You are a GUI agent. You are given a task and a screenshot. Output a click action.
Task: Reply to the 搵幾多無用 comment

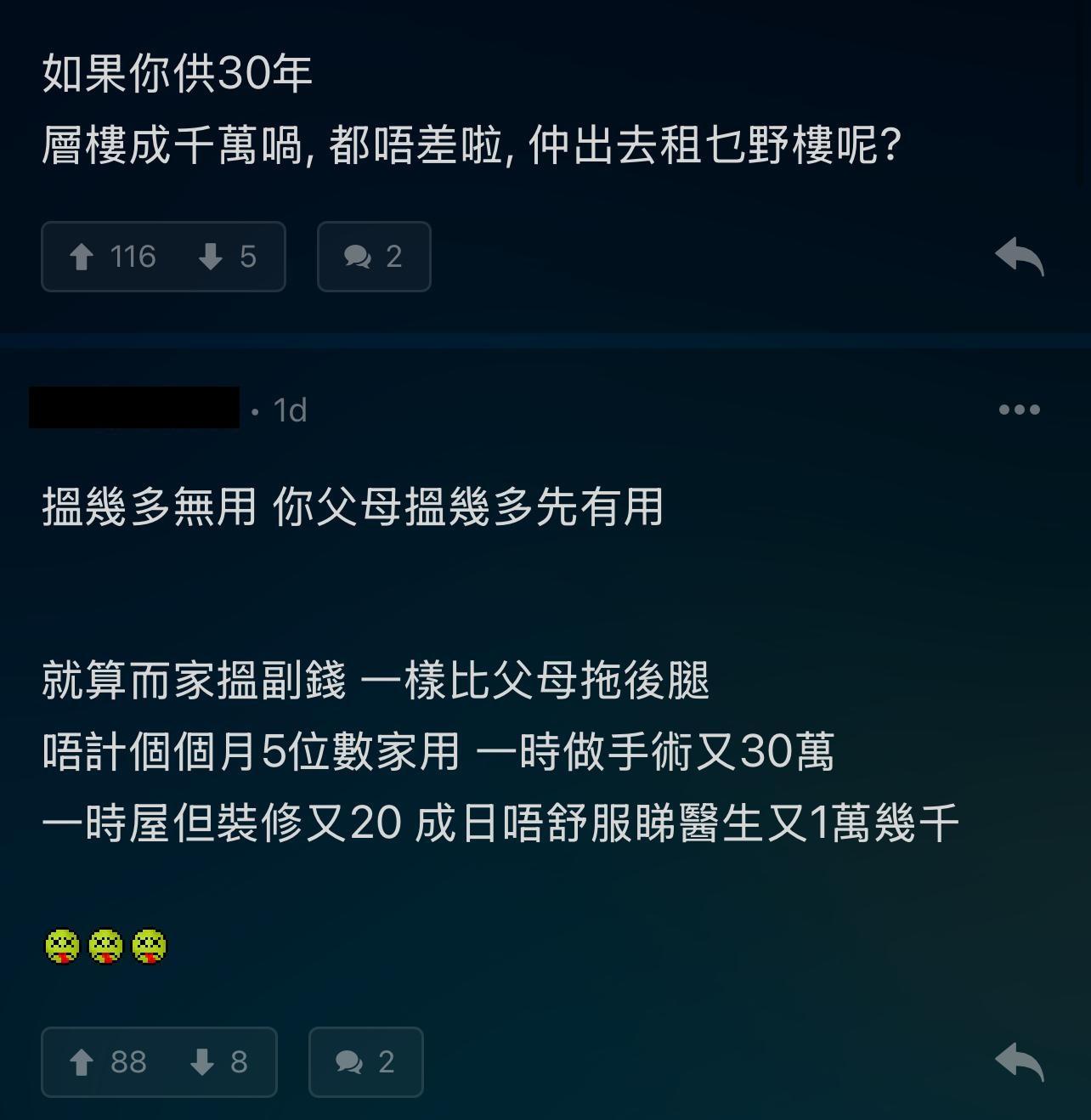[1019, 1061]
